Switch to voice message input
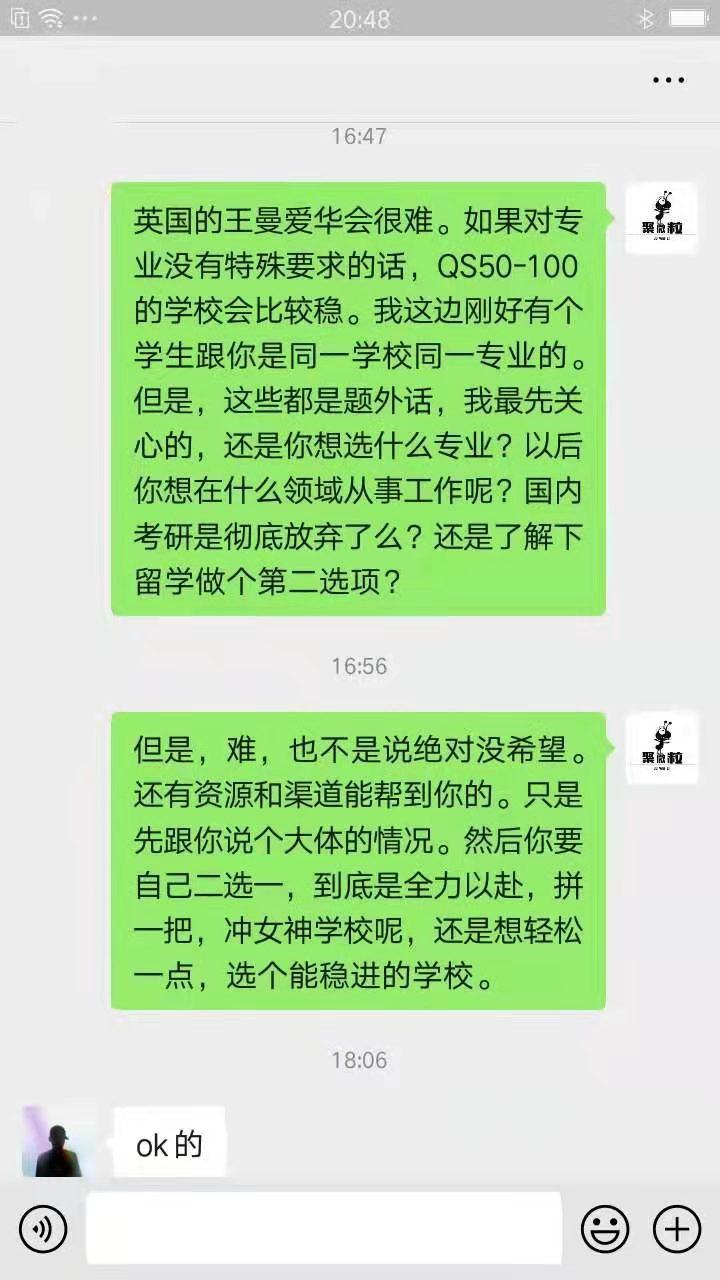 click(x=43, y=1229)
